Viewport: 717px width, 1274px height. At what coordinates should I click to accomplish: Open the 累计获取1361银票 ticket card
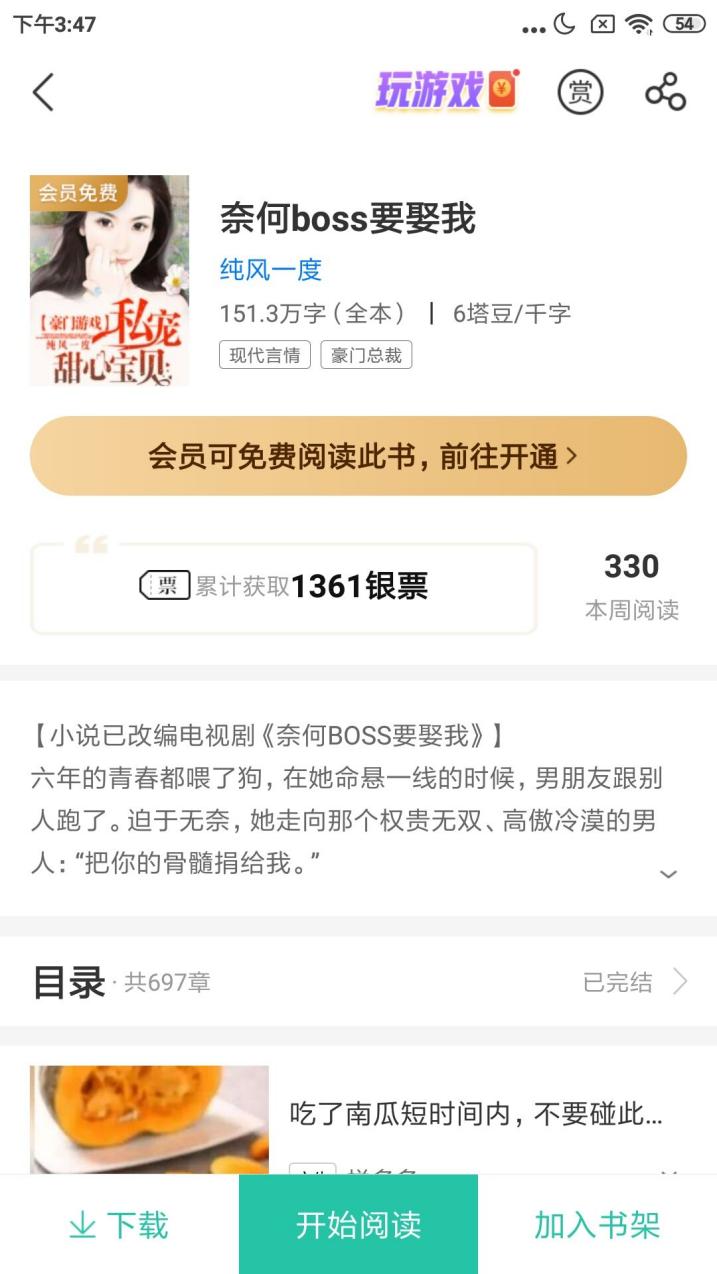click(284, 587)
